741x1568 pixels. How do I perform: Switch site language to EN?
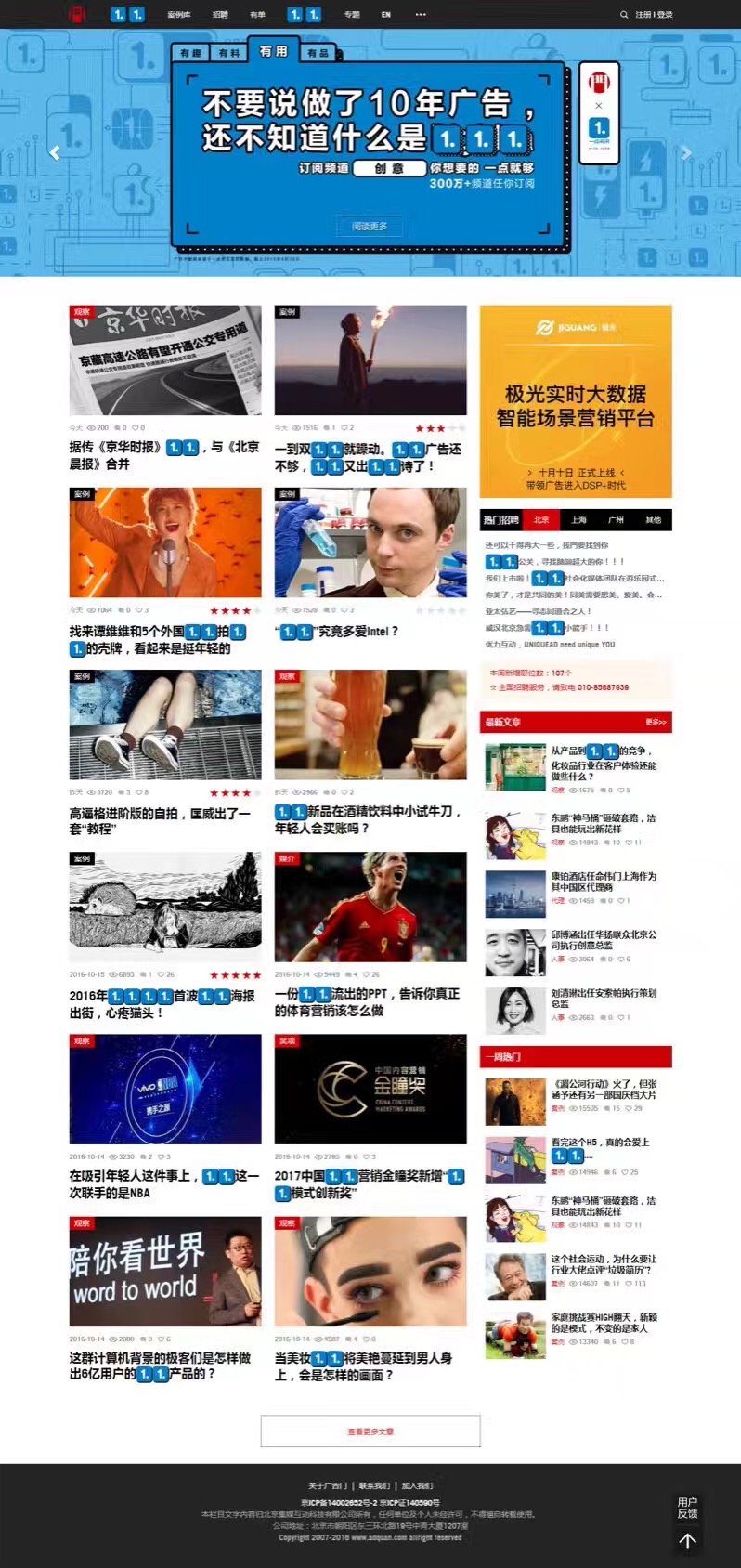[386, 15]
